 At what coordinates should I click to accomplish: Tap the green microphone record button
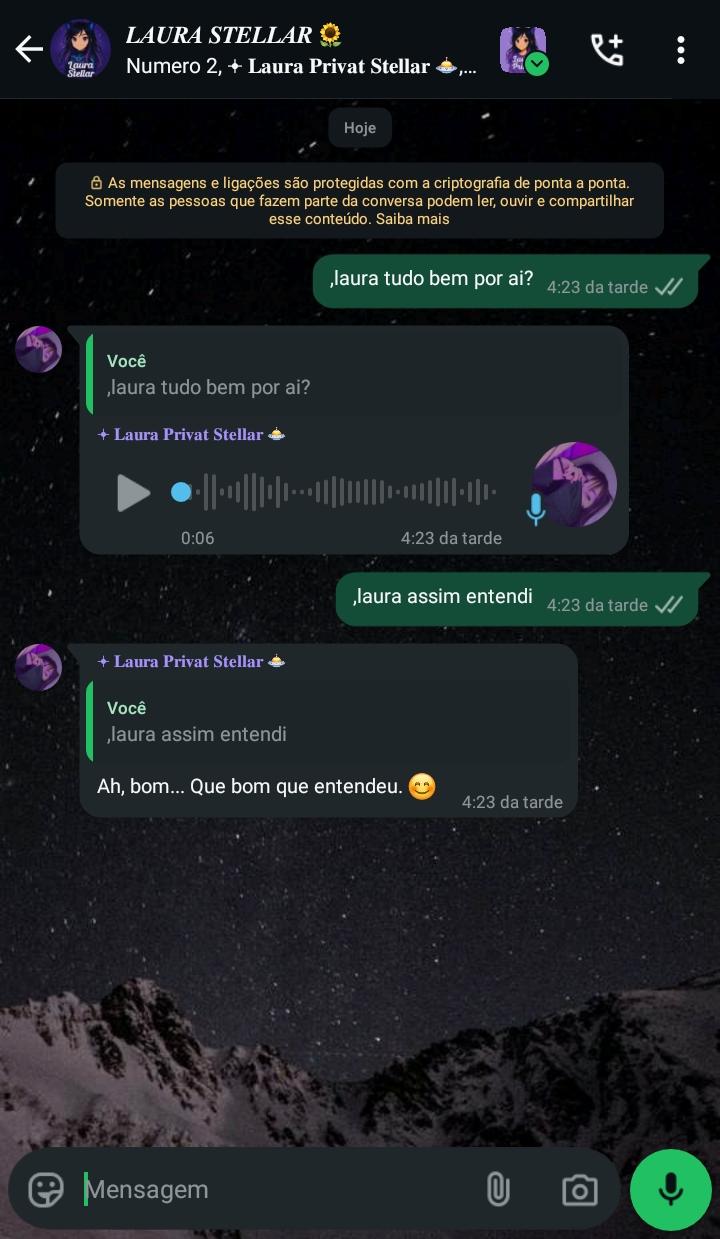pyautogui.click(x=670, y=1189)
